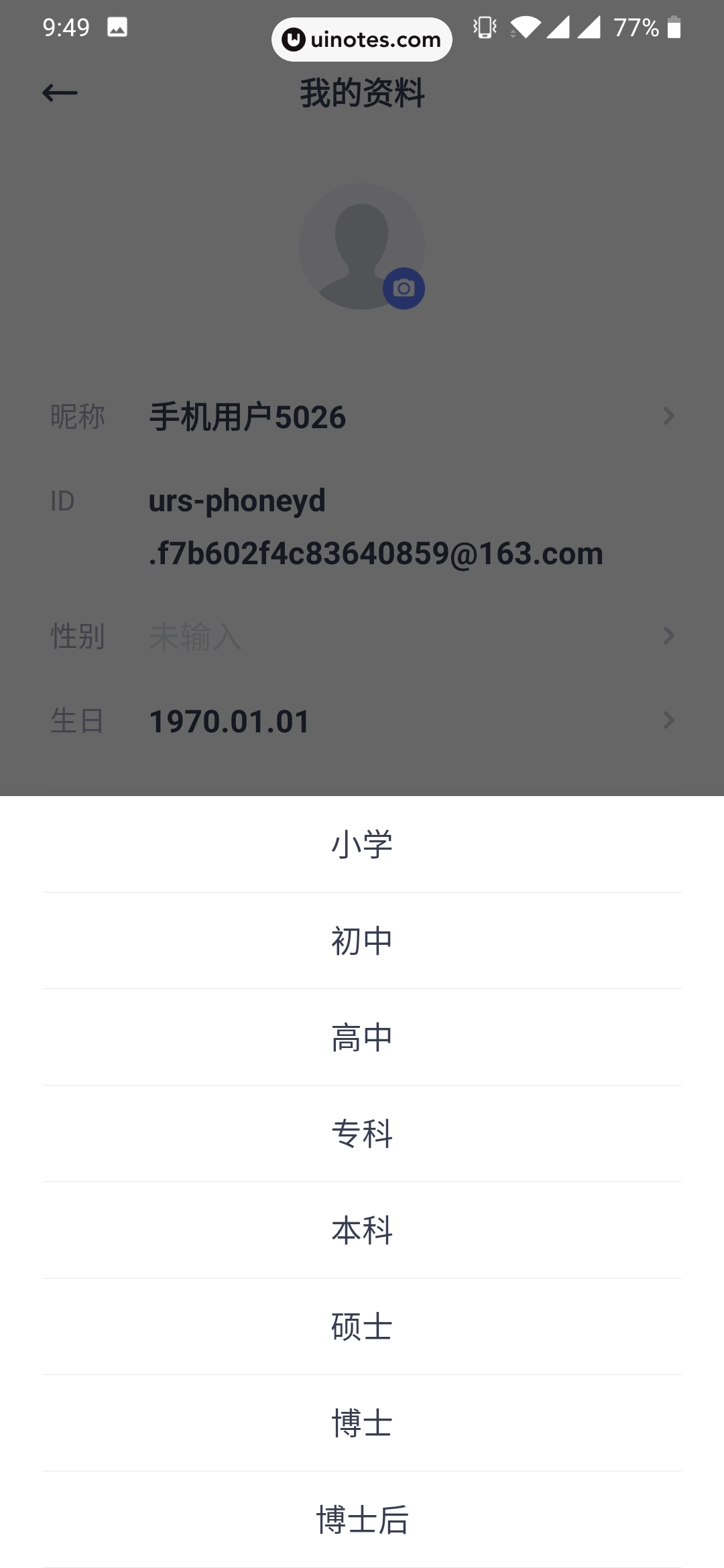Image resolution: width=724 pixels, height=1568 pixels.
Task: Choose 博士后 as education level
Action: (362, 1520)
